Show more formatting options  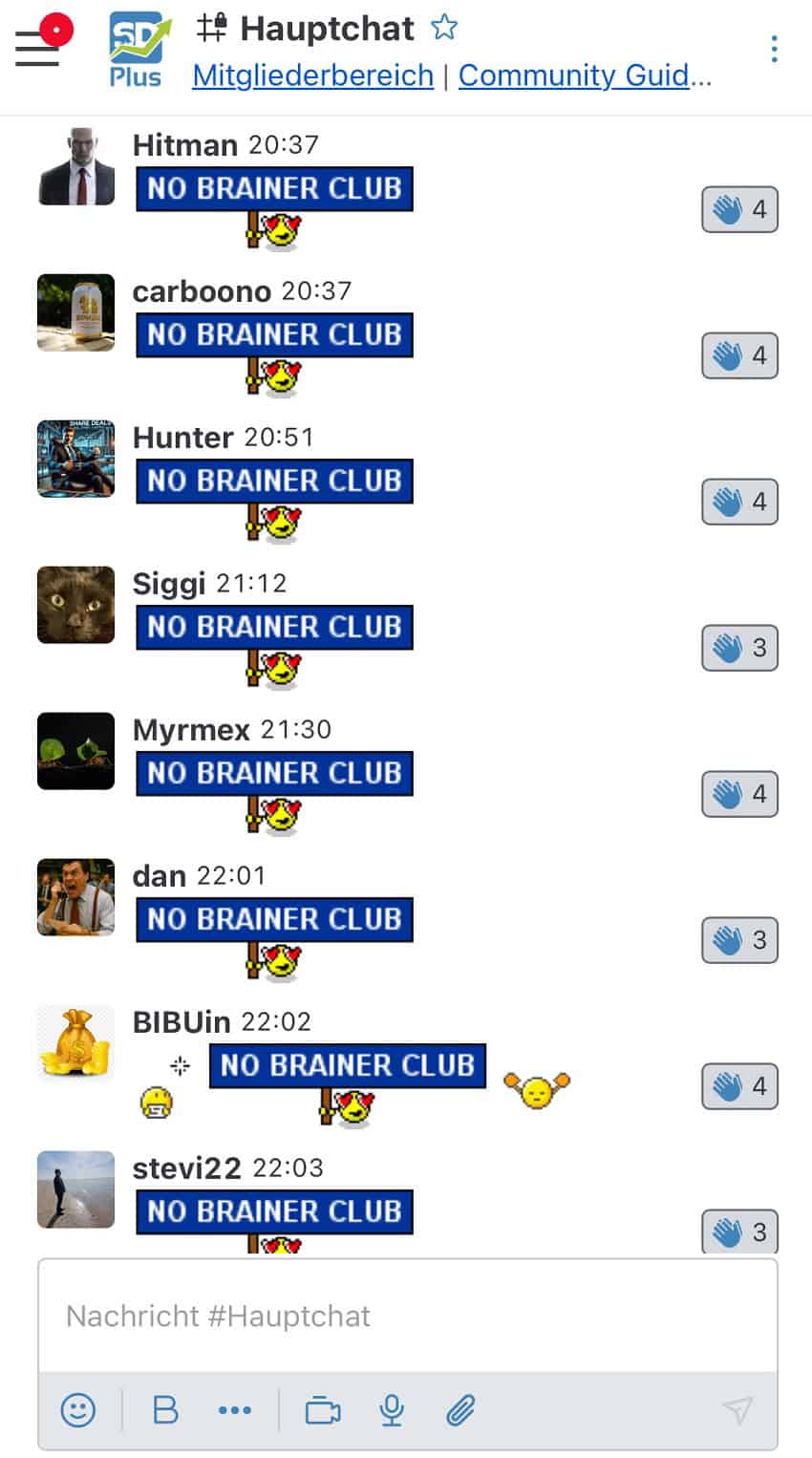235,1409
